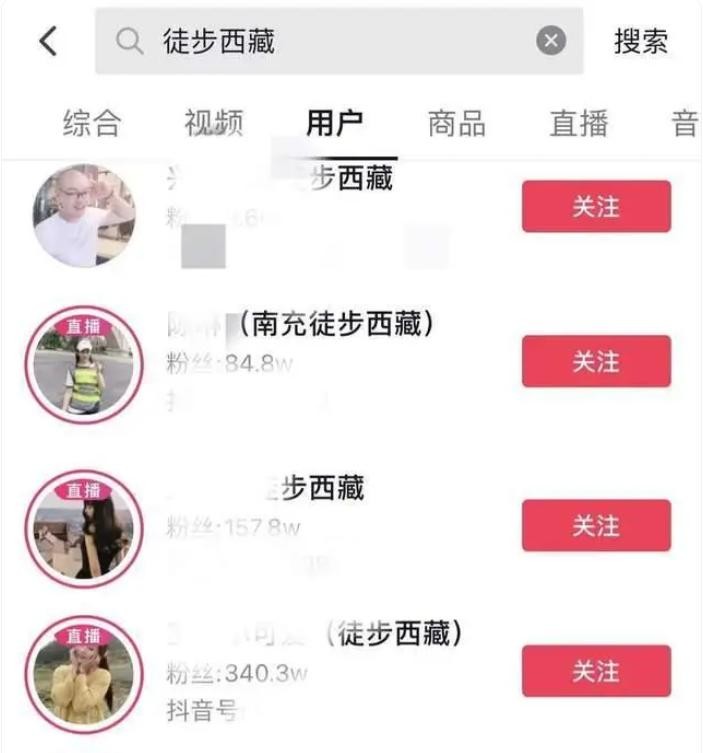703x753 pixels.
Task: Go back using the arrow icon
Action: pyautogui.click(x=47, y=41)
